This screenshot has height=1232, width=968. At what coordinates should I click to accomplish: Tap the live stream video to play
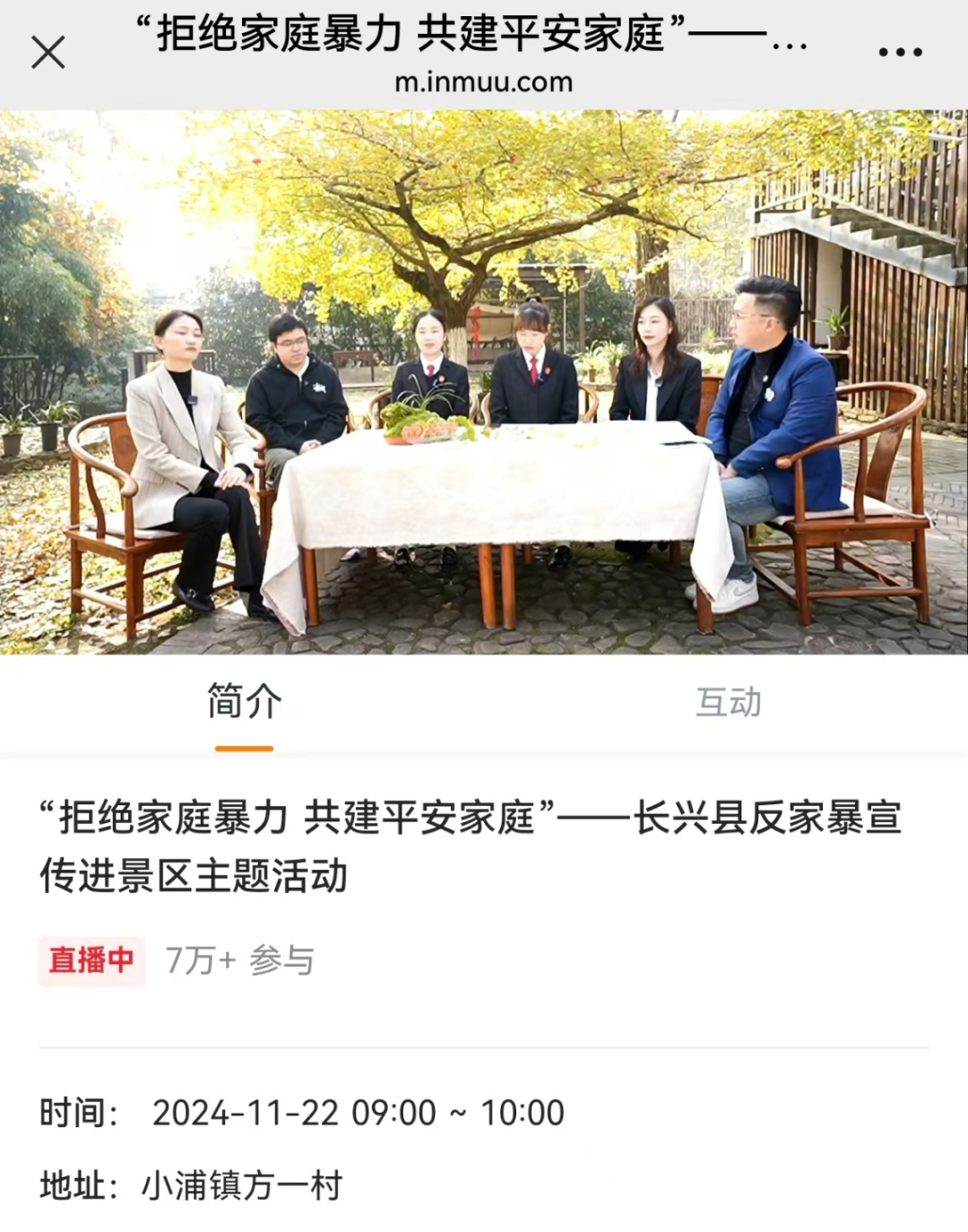484,383
